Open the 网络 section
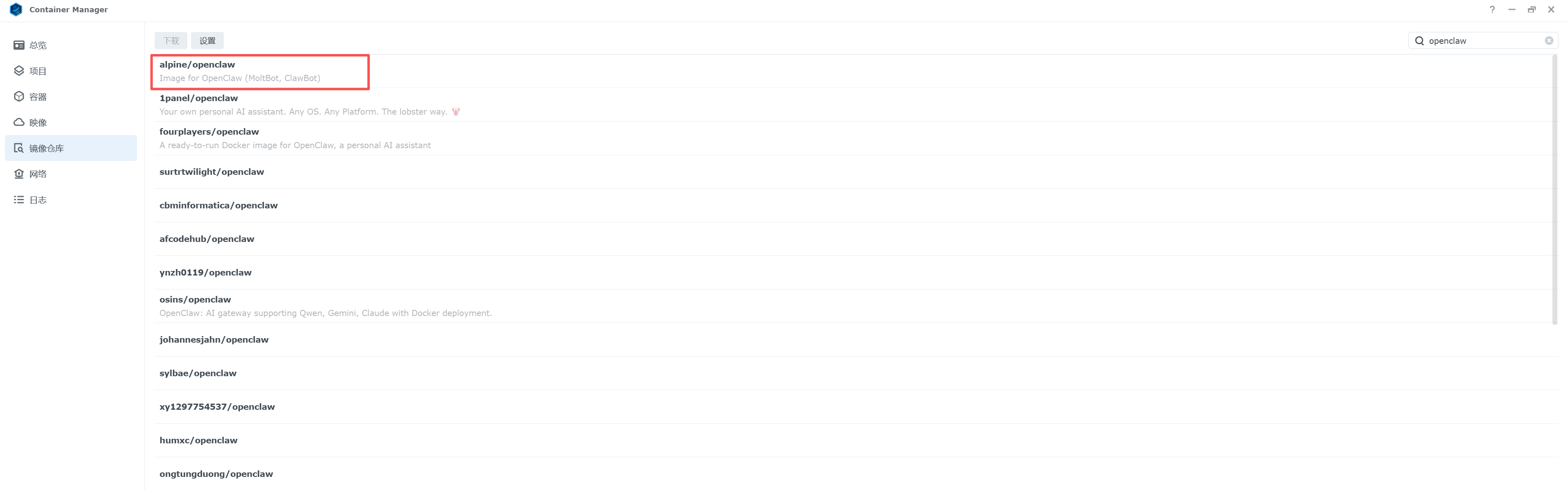 (38, 174)
